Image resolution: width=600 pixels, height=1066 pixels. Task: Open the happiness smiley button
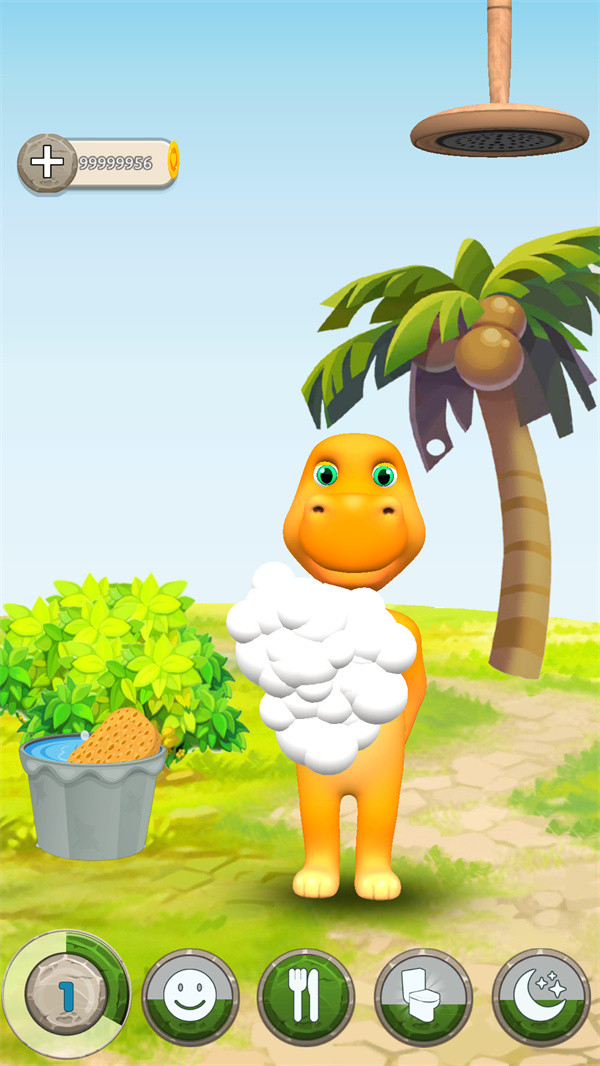tap(188, 996)
